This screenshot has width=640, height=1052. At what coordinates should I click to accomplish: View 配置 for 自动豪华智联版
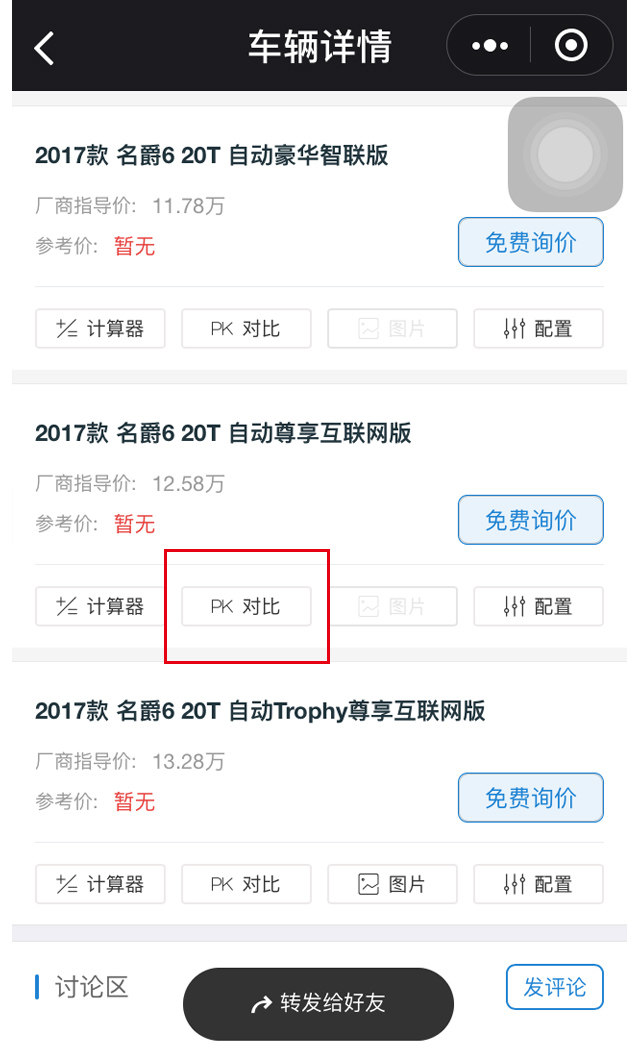538,328
